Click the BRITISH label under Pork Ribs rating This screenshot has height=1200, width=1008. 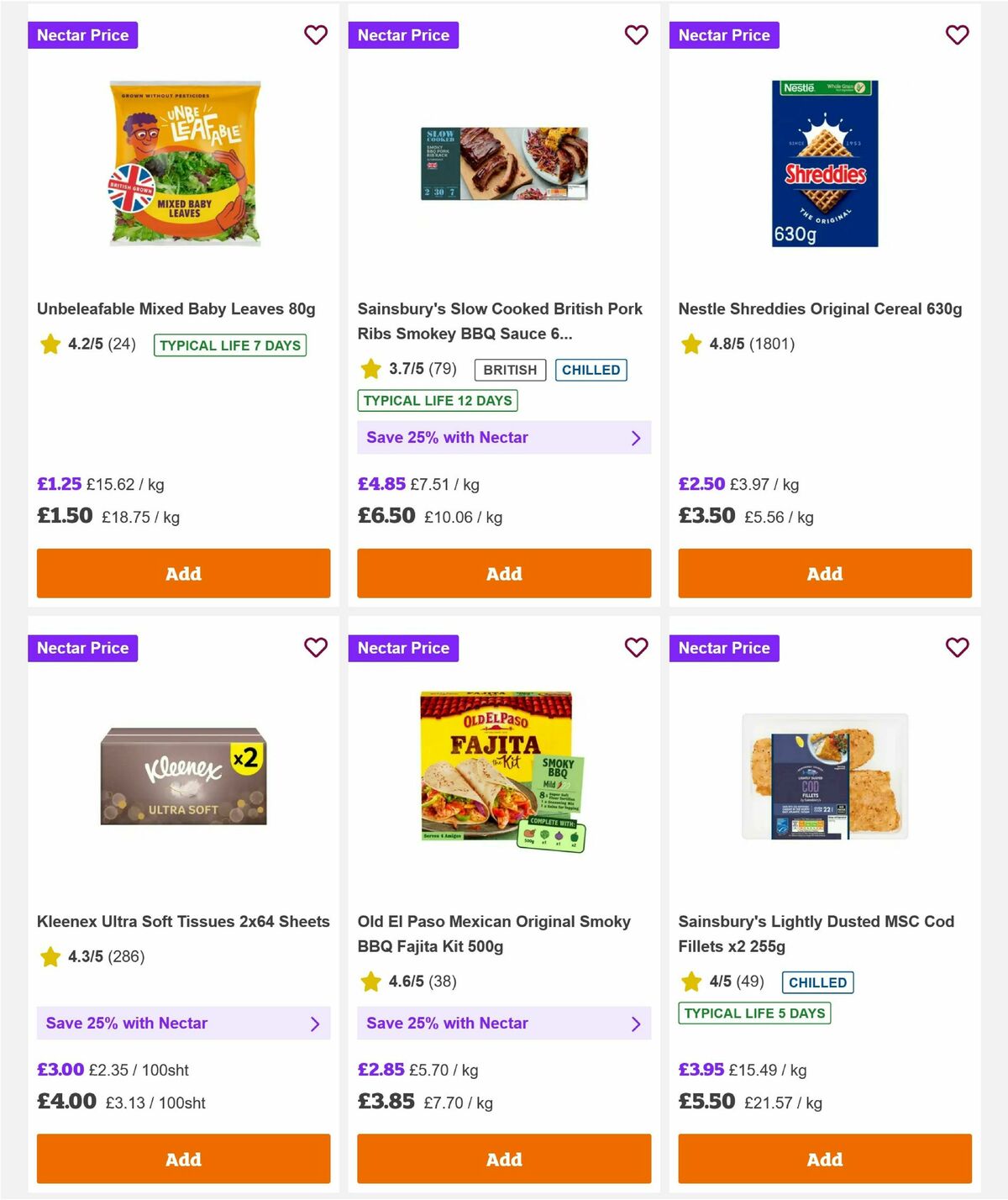coord(510,370)
